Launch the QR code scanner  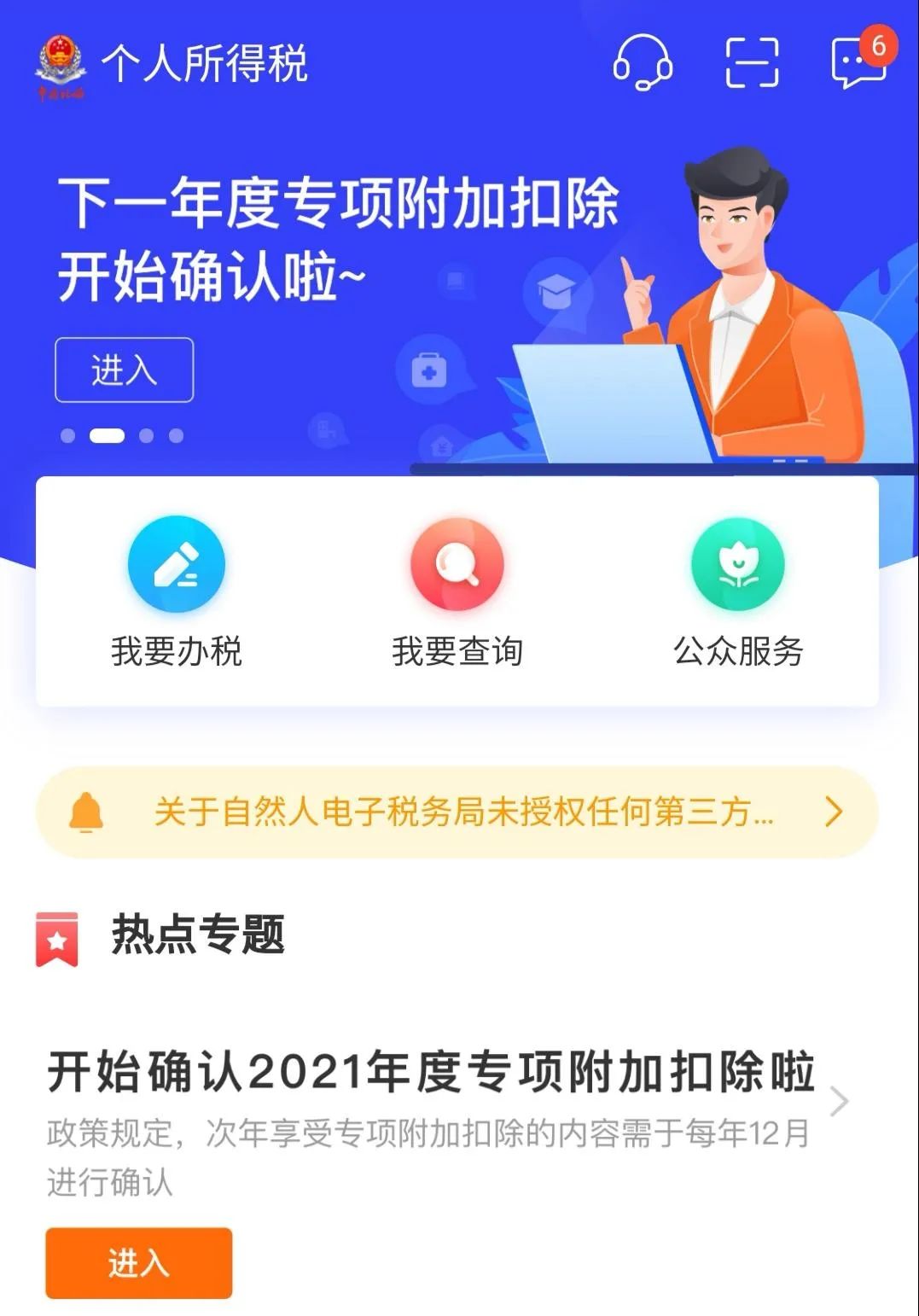click(751, 61)
